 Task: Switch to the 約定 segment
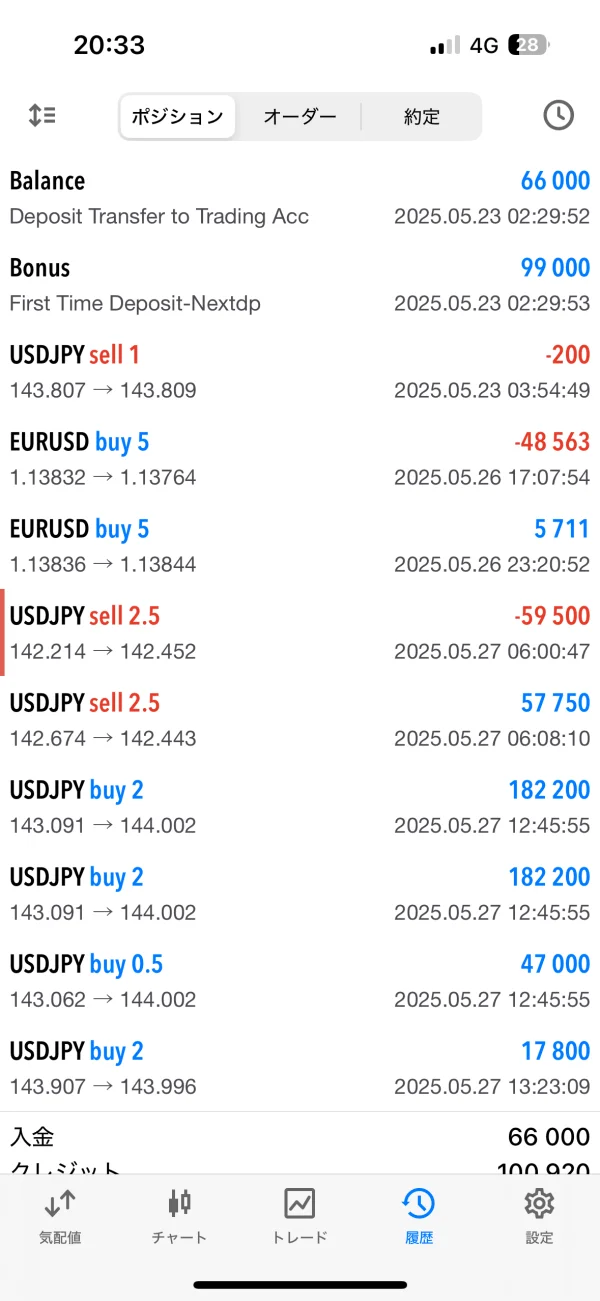tap(421, 116)
